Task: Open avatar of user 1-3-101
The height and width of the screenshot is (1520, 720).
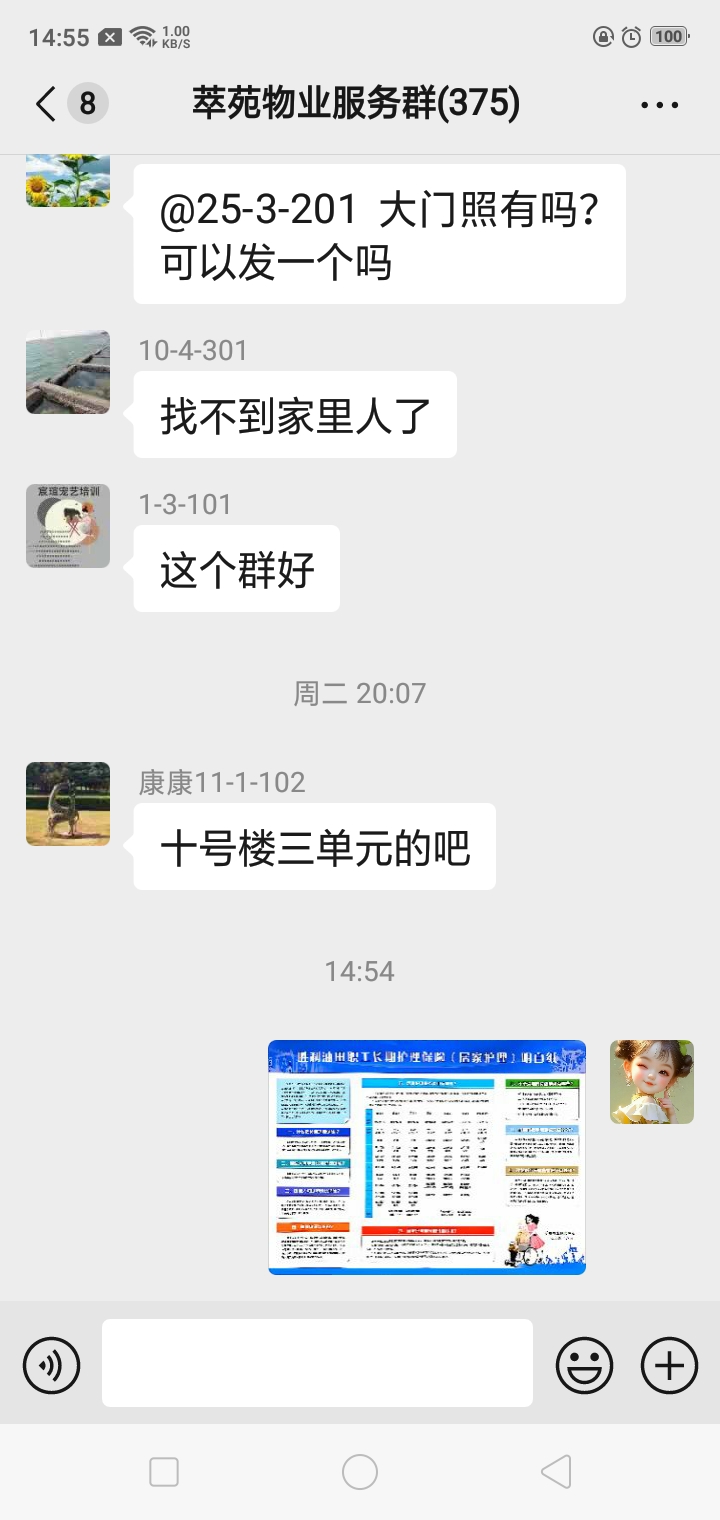Action: [x=68, y=526]
